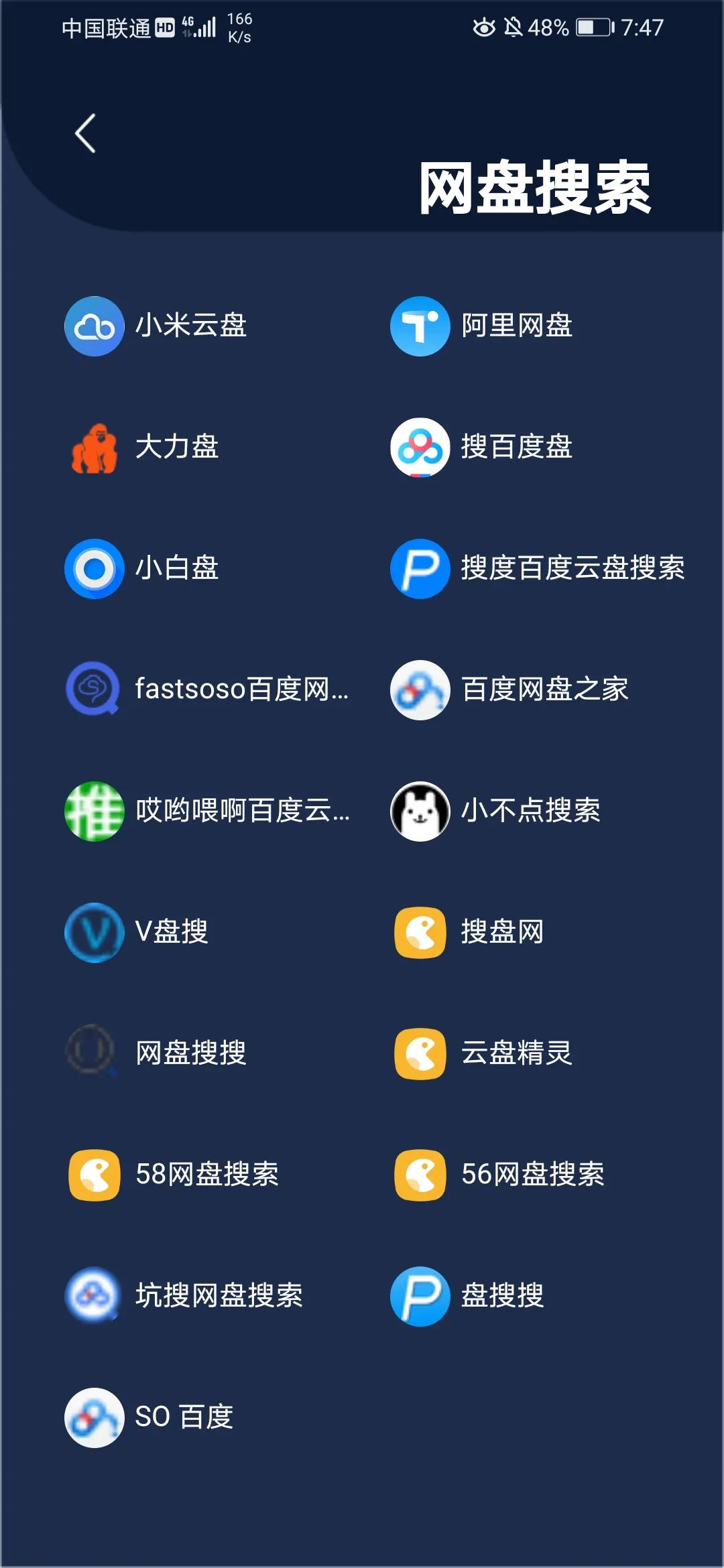The width and height of the screenshot is (724, 1568).
Task: Select the 阿里网盘 icon
Action: [x=419, y=326]
